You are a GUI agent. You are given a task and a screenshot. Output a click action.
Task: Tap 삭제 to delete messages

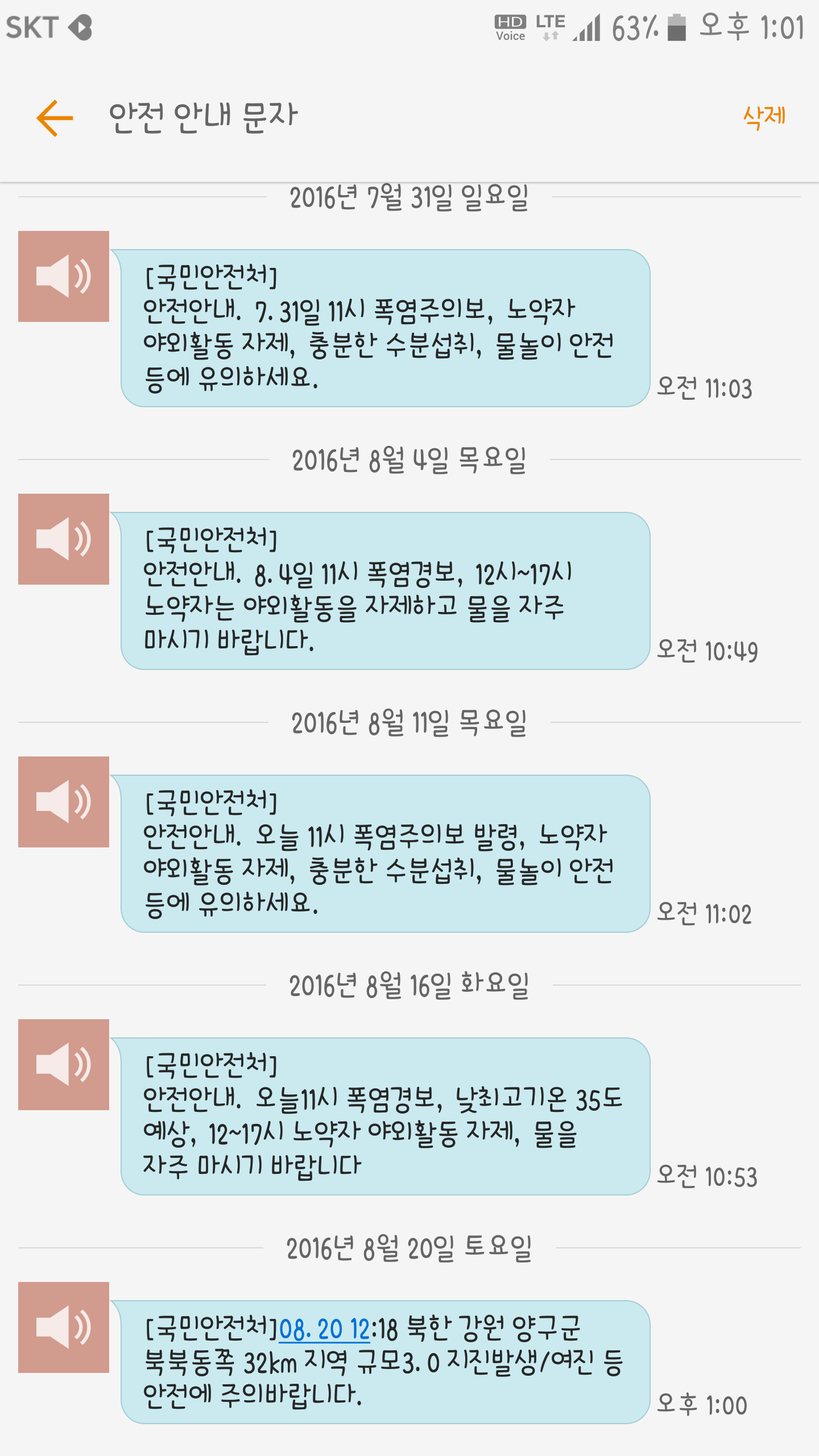click(x=764, y=117)
